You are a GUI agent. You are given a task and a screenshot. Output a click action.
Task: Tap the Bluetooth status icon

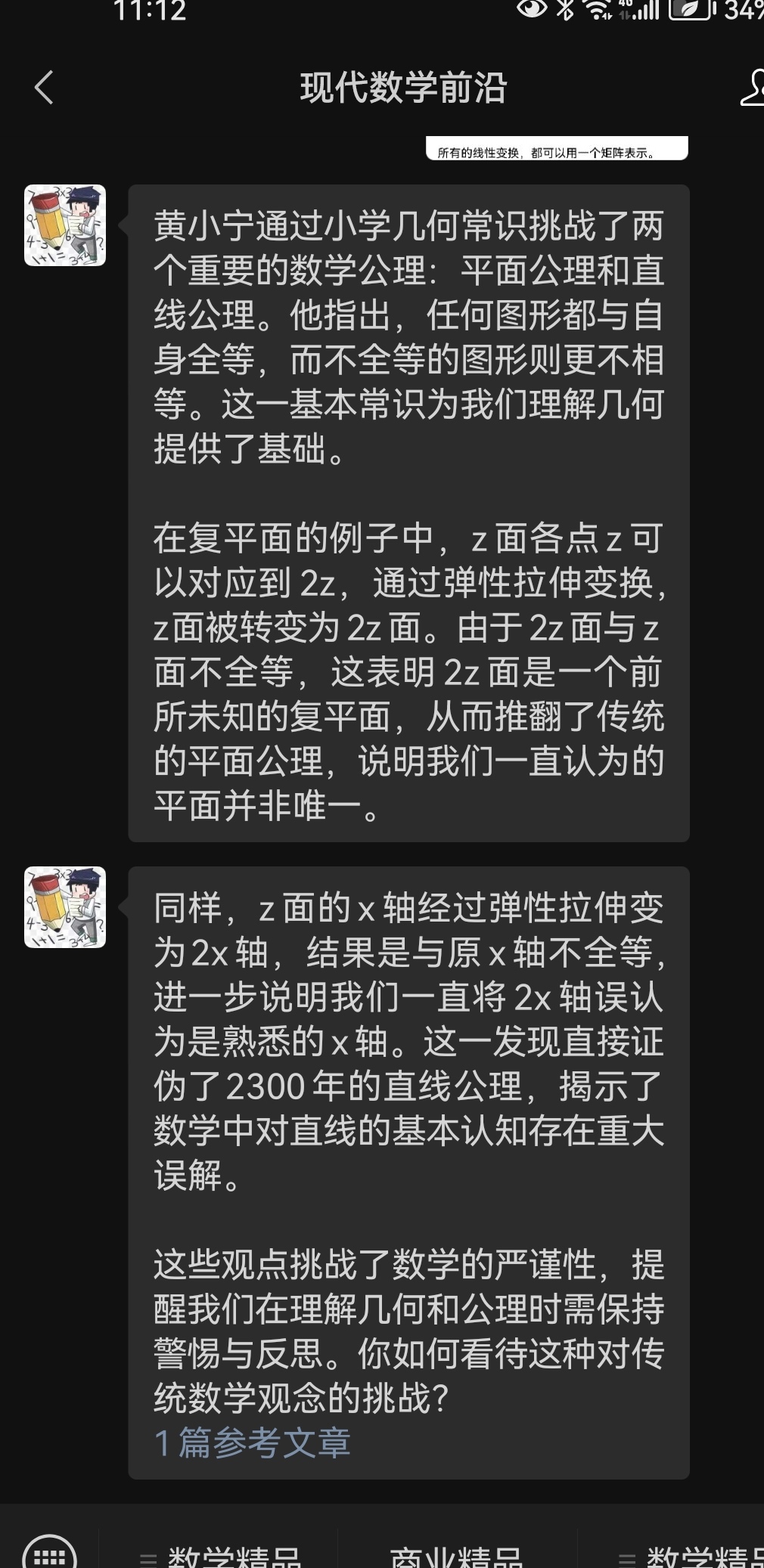(x=564, y=12)
